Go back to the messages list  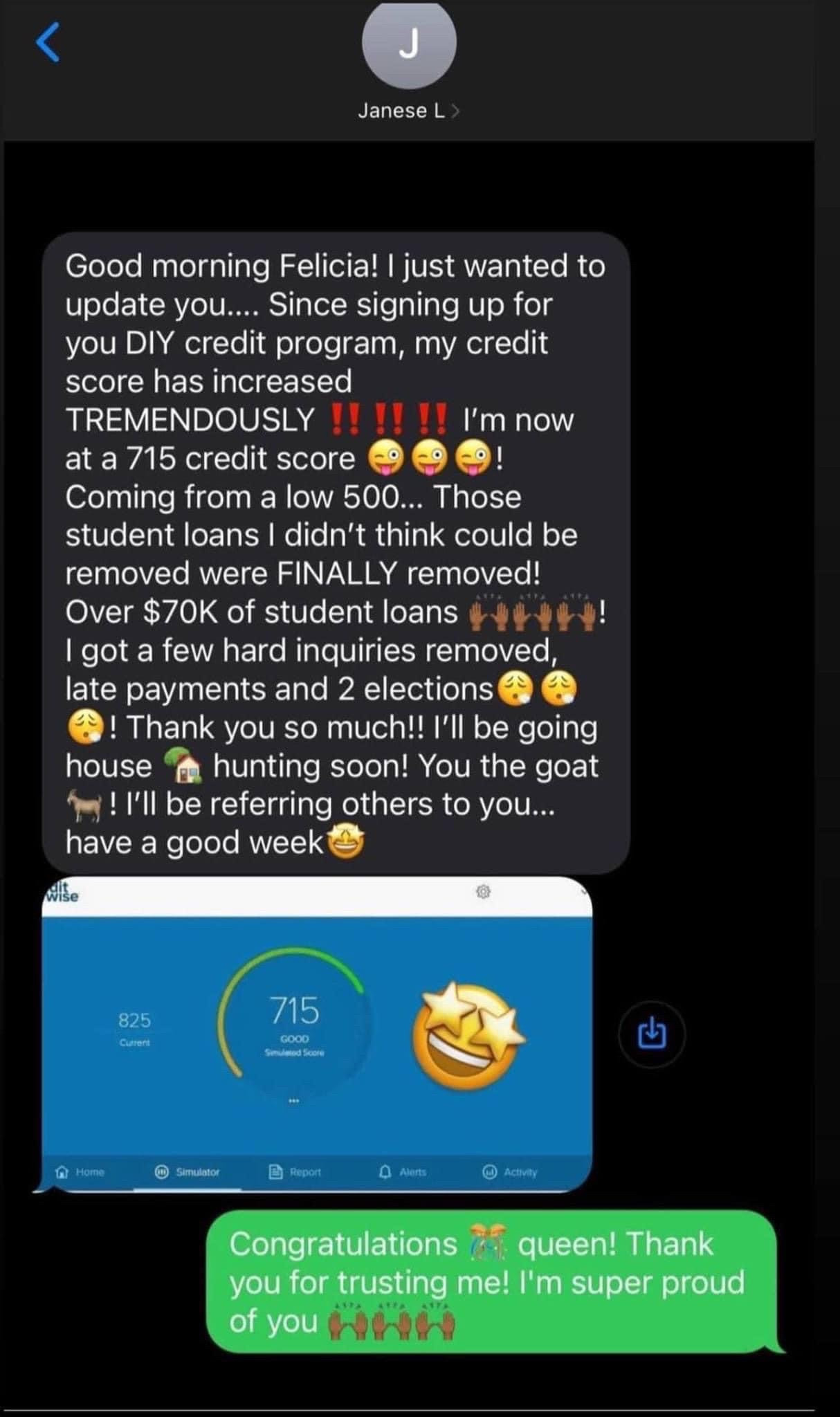[48, 42]
